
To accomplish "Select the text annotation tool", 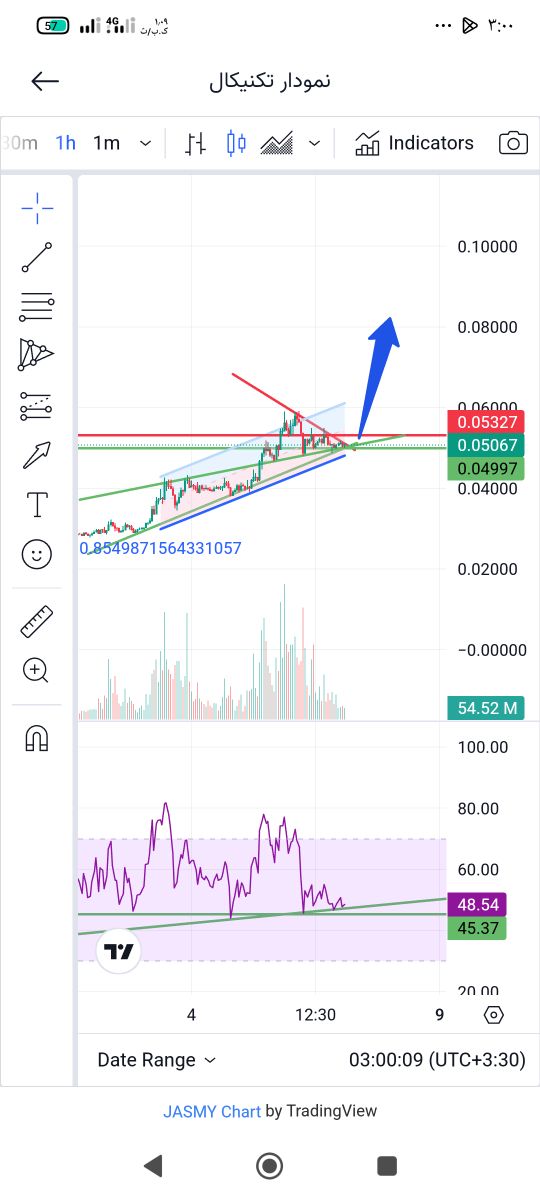I will (37, 504).
